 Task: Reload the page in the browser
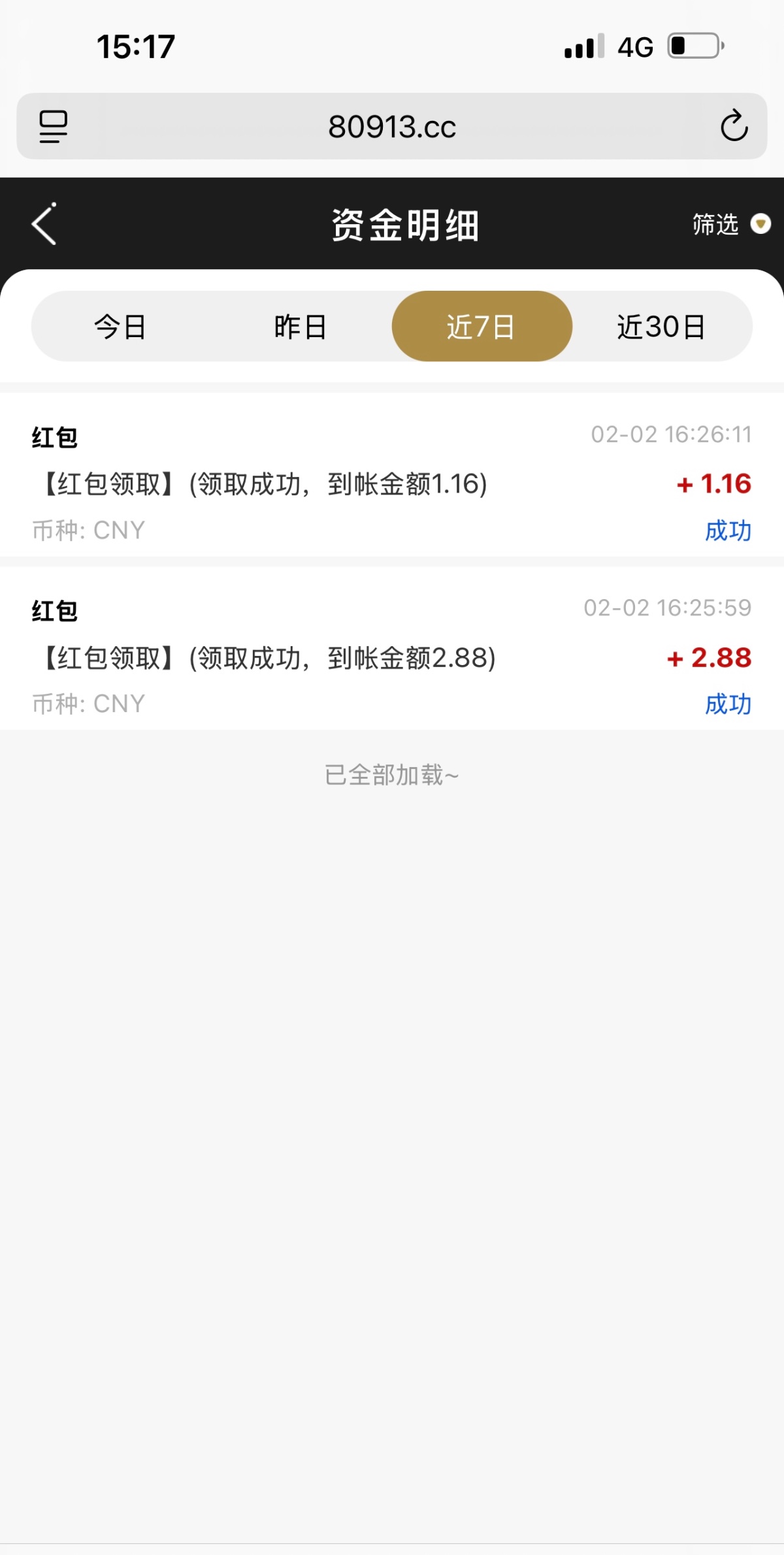click(x=734, y=126)
